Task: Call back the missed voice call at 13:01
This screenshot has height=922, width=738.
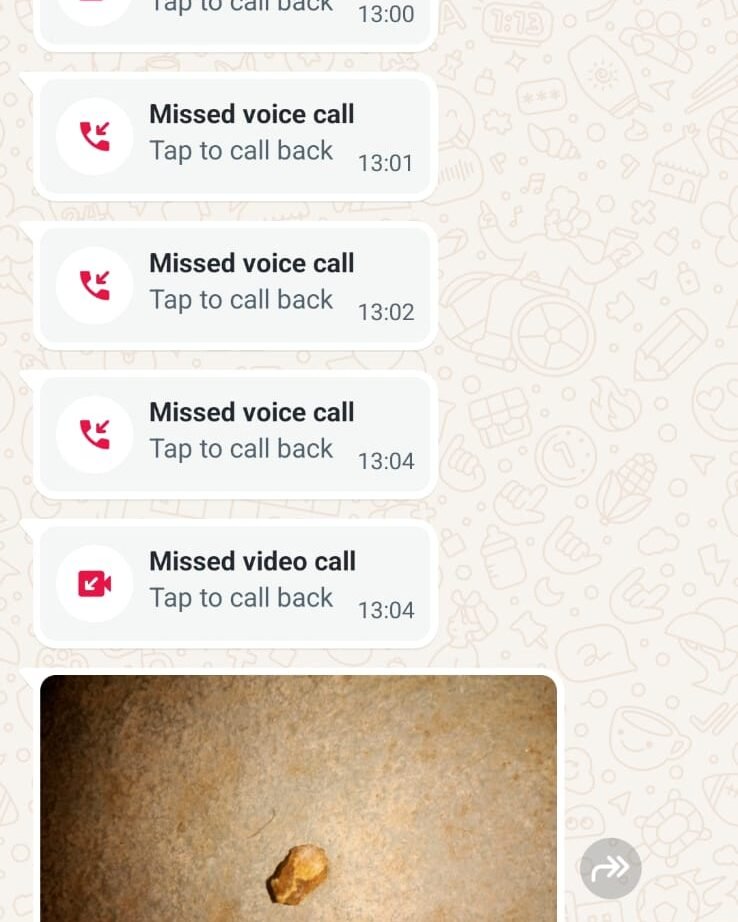Action: click(236, 137)
